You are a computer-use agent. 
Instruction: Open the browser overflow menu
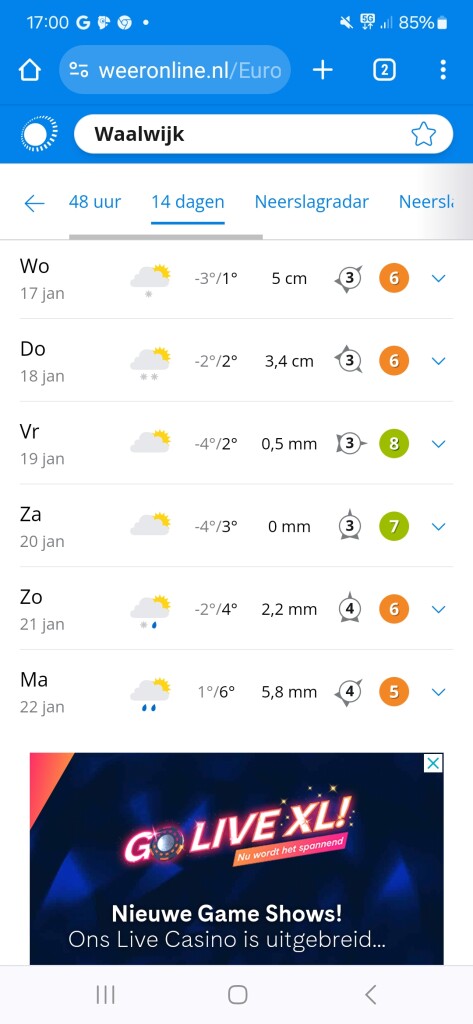tap(443, 70)
